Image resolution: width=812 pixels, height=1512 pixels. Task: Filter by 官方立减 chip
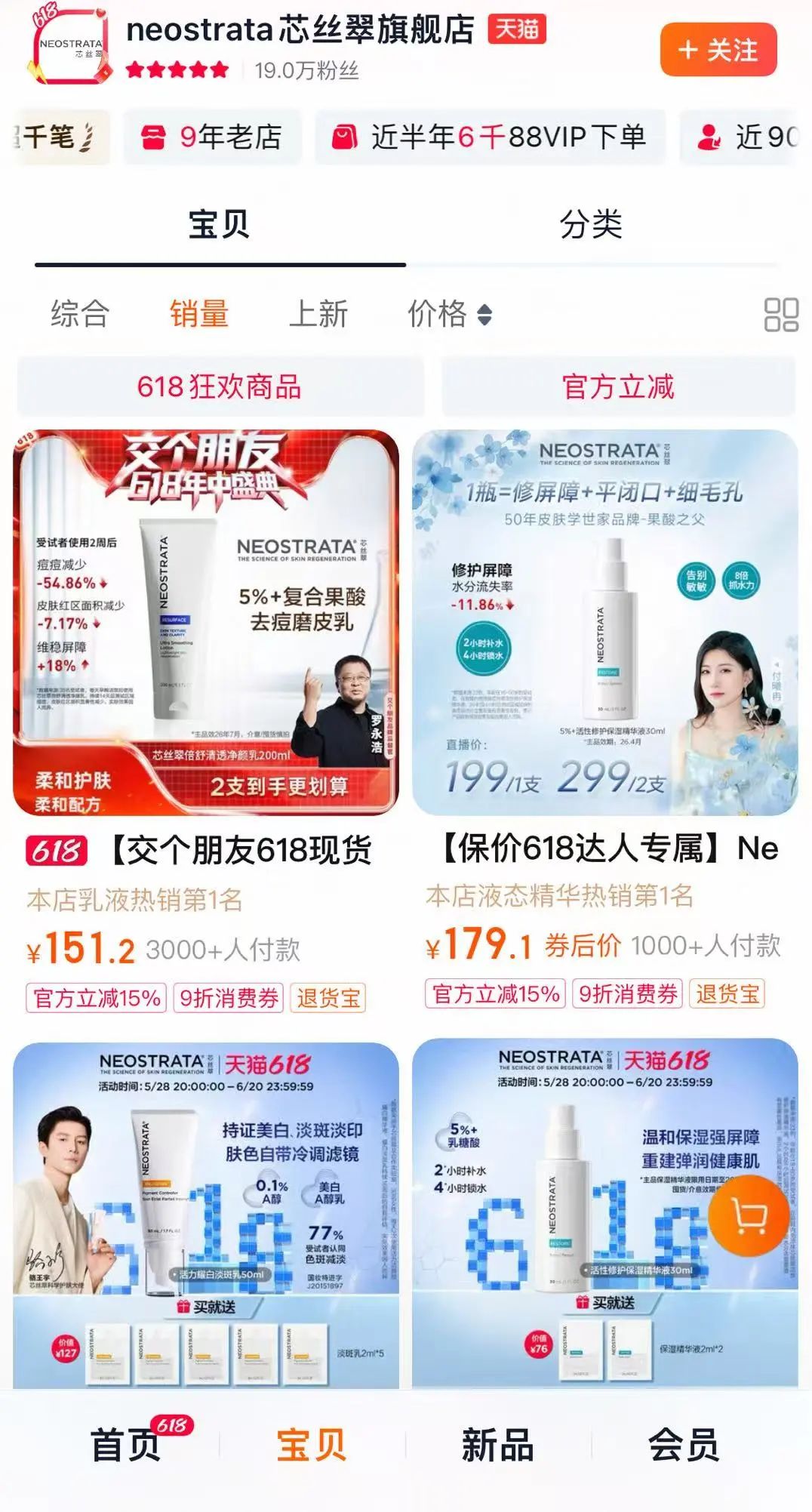[618, 386]
